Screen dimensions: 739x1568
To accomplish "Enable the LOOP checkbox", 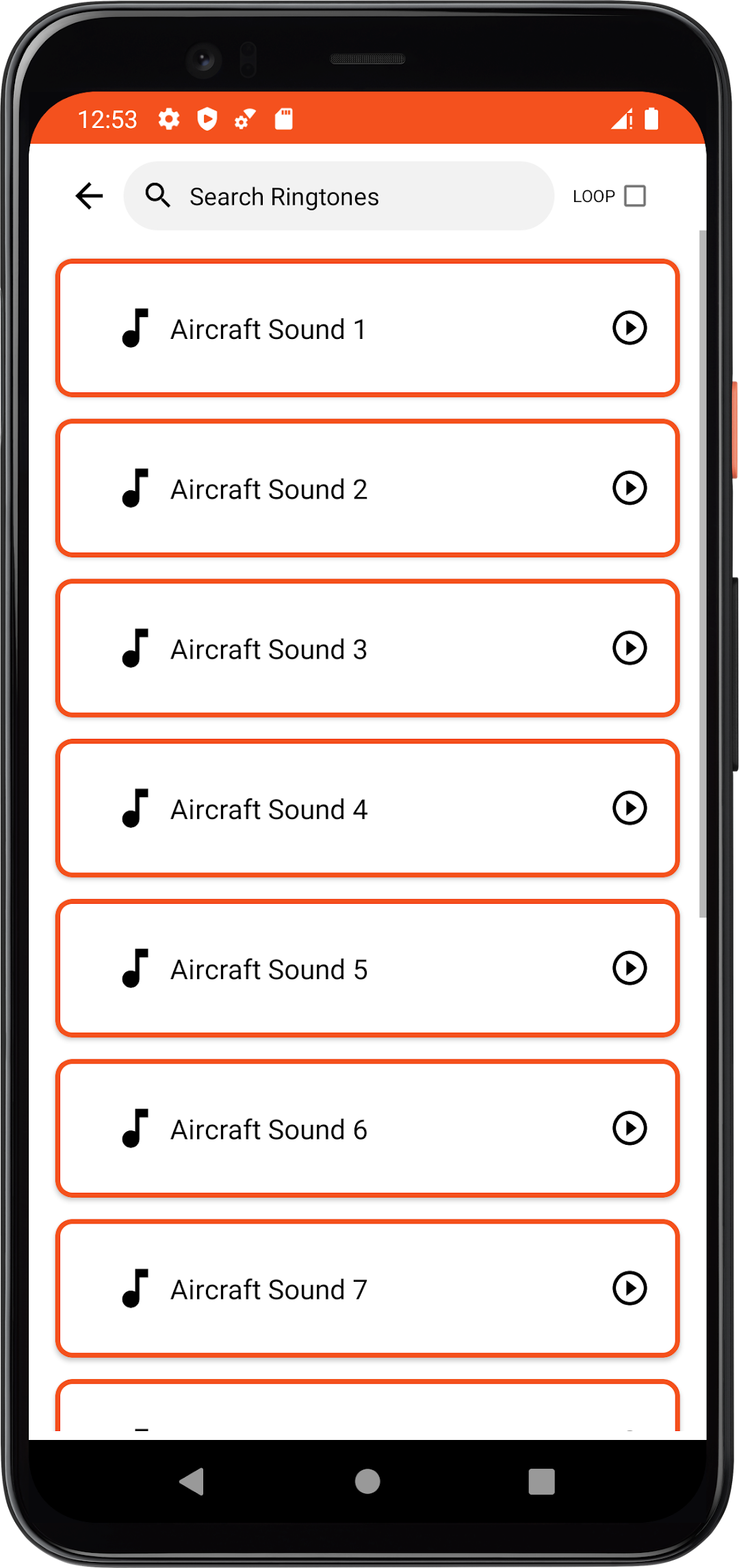I will click(x=635, y=196).
